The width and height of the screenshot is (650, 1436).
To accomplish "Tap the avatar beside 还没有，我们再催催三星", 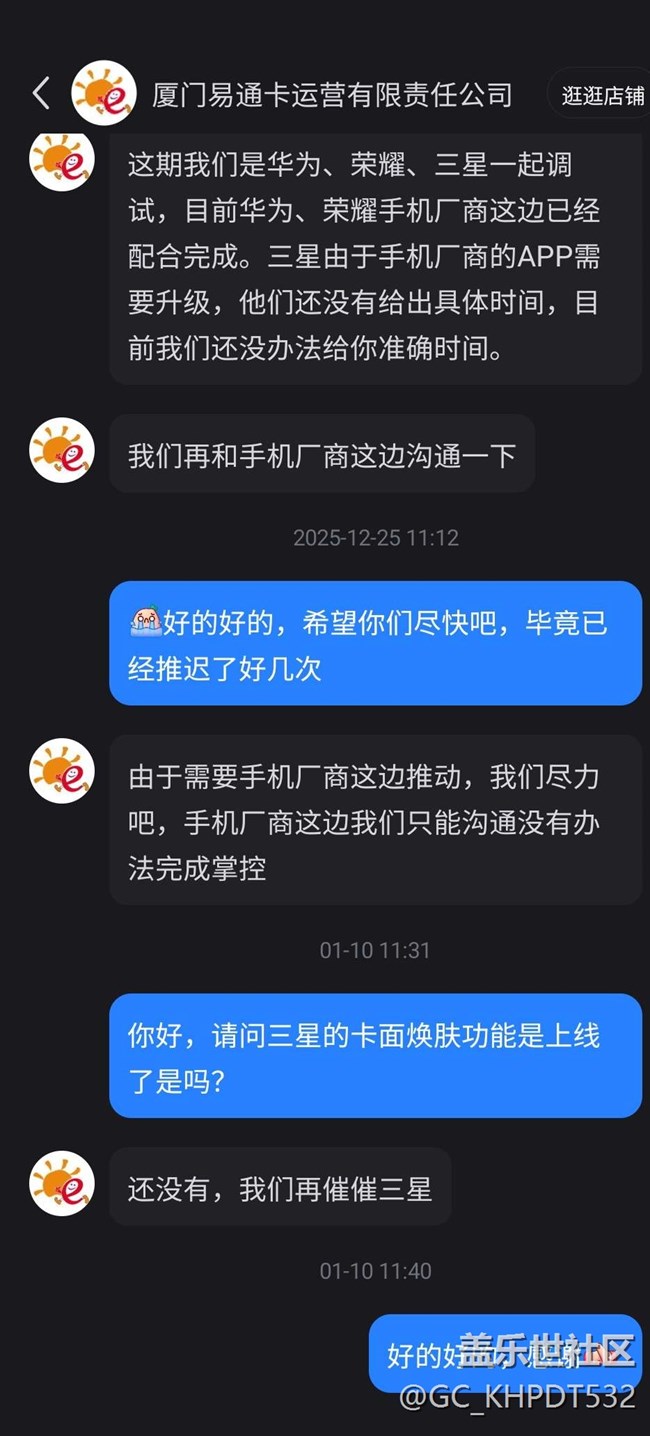I will click(62, 1184).
